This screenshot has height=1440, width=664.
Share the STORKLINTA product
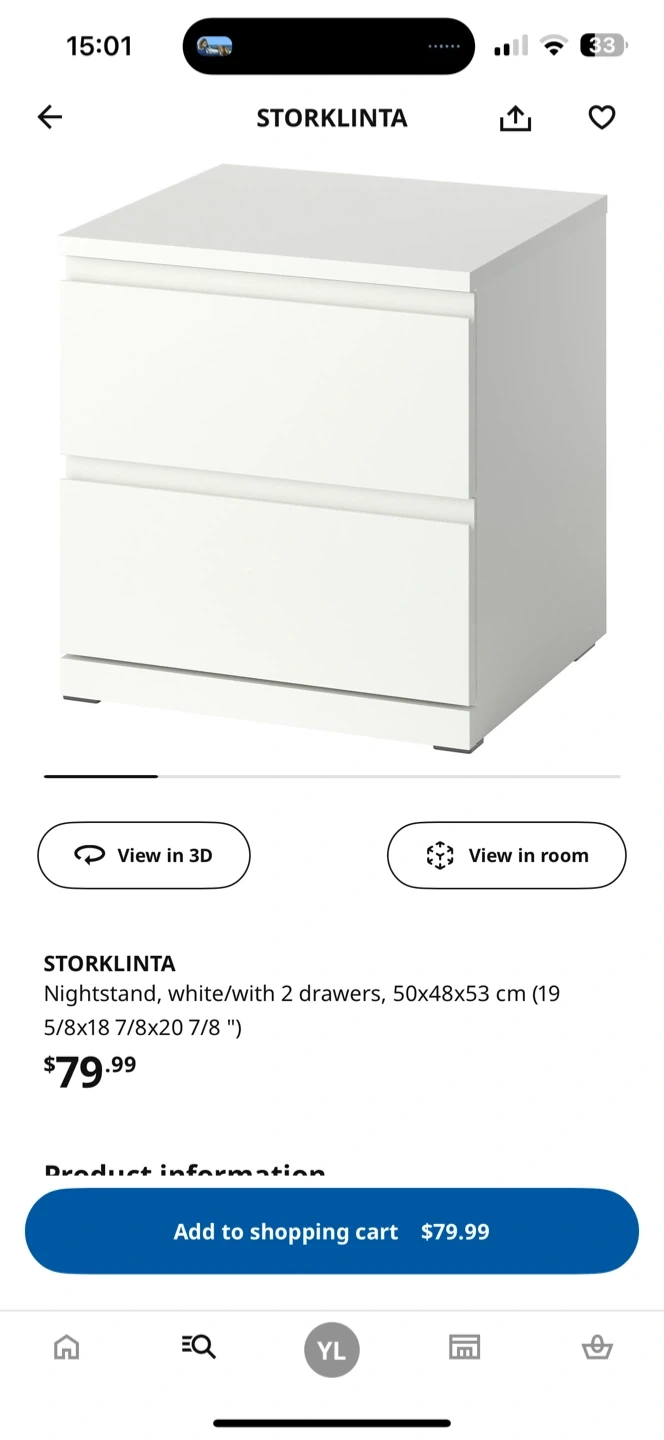pyautogui.click(x=515, y=118)
